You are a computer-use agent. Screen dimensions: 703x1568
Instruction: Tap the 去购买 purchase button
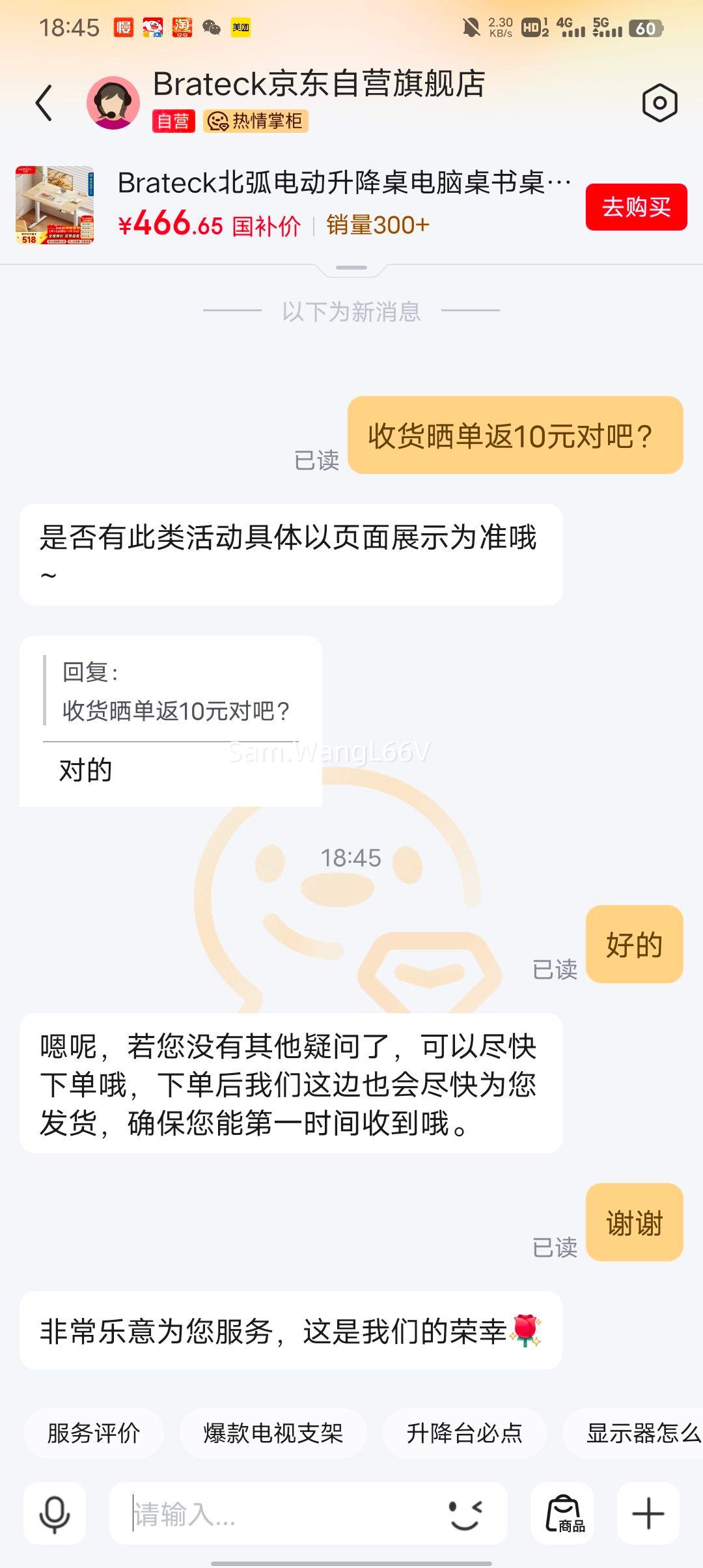point(636,207)
